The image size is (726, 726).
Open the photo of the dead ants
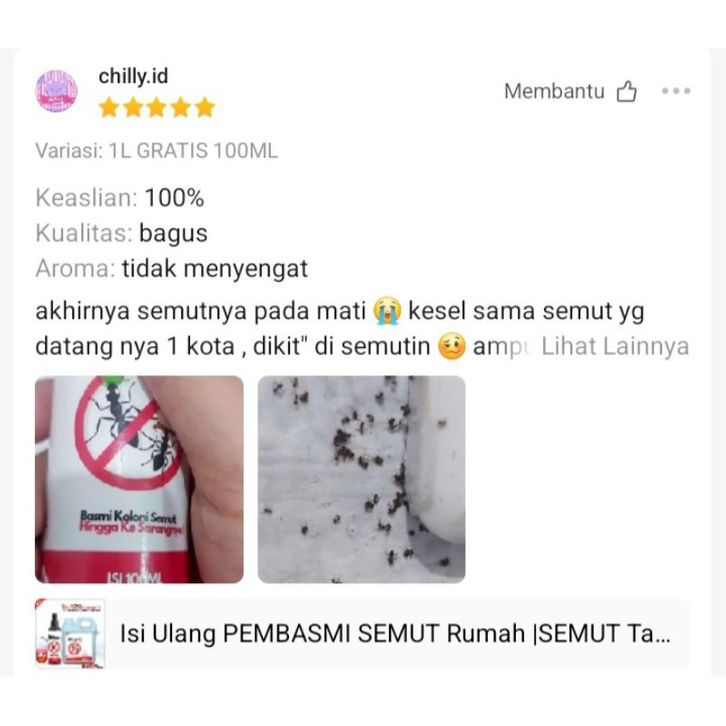tap(361, 479)
